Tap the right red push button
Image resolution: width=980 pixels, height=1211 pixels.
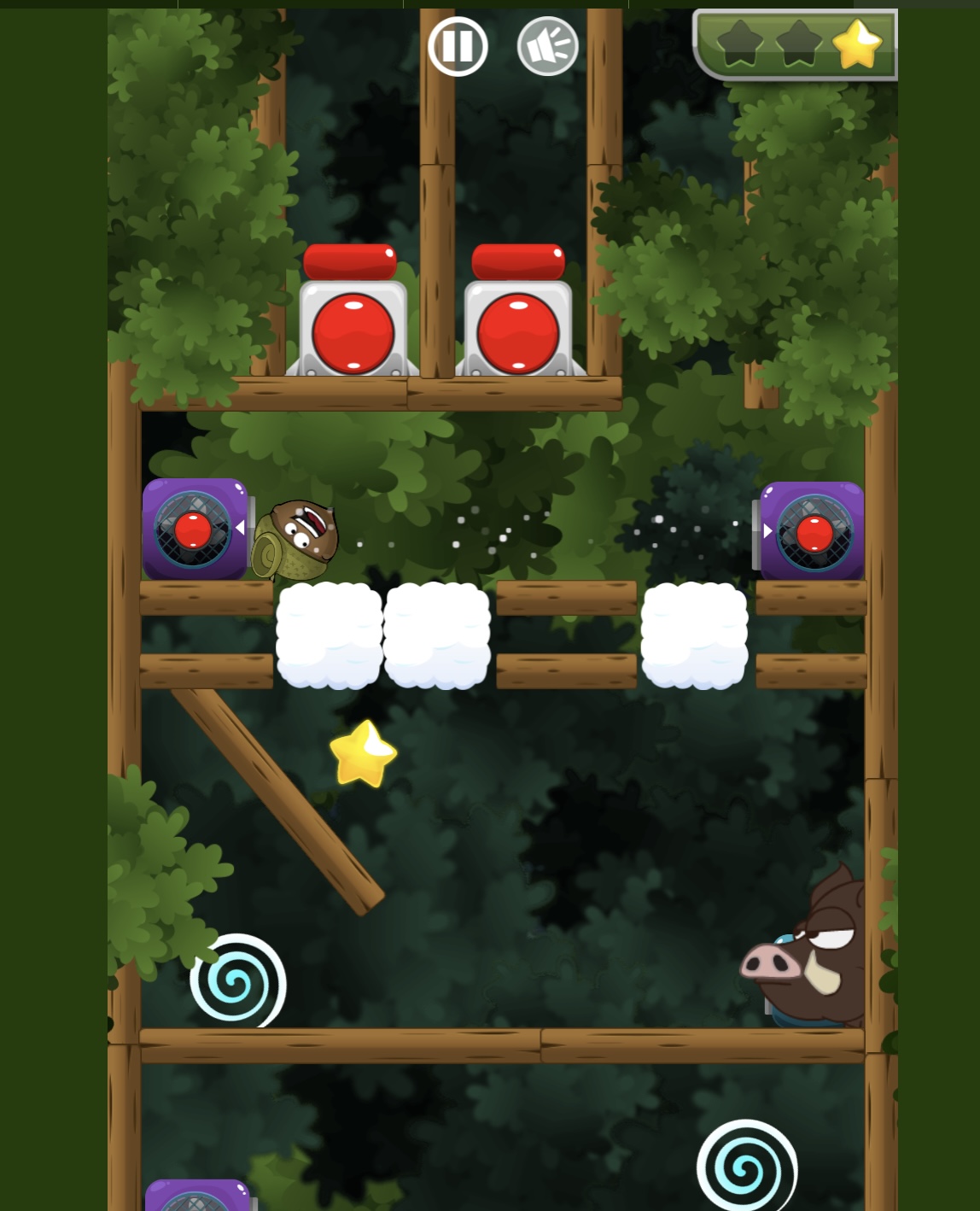tap(517, 332)
